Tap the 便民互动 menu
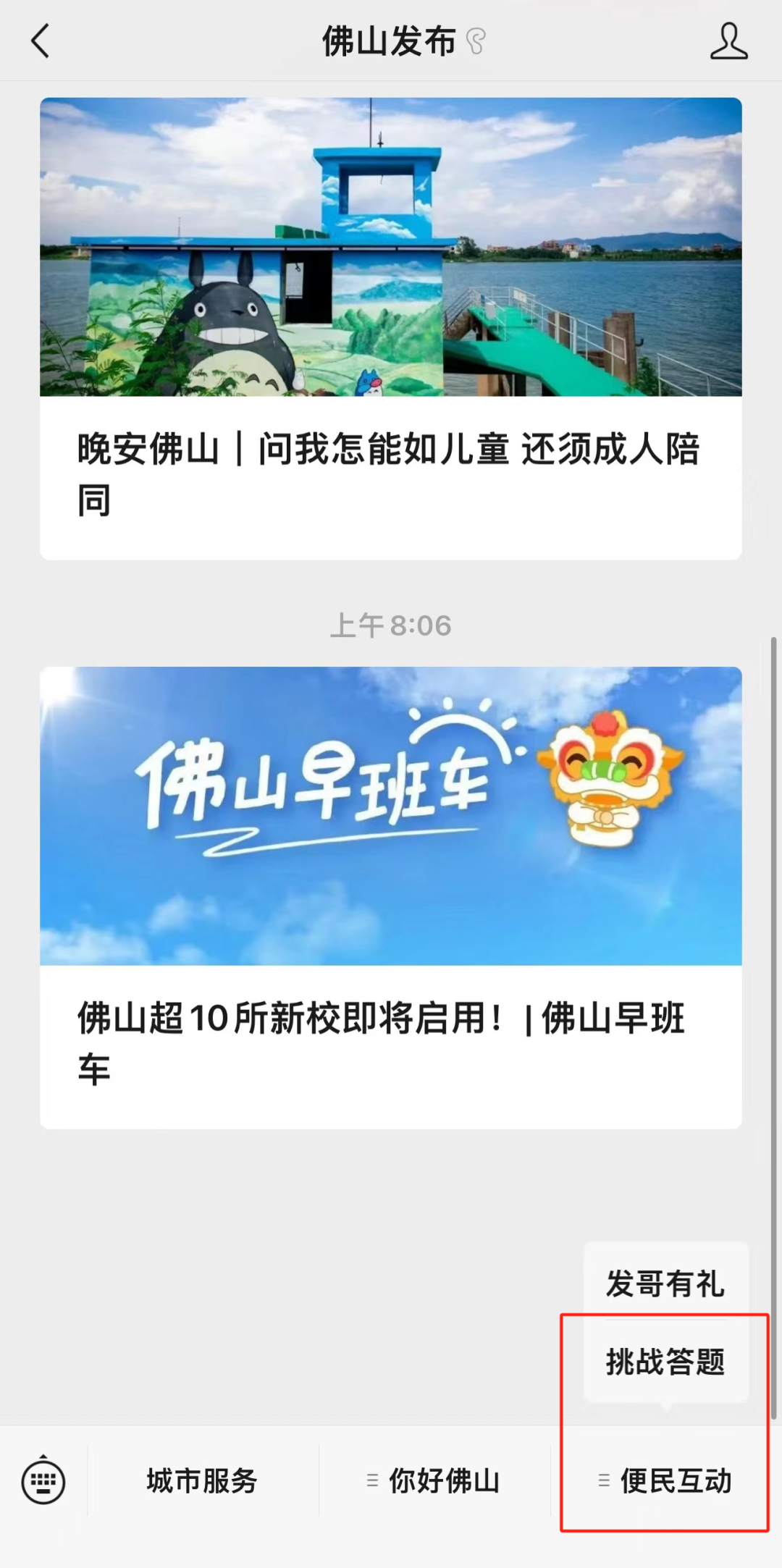The image size is (782, 1568). click(x=666, y=1481)
